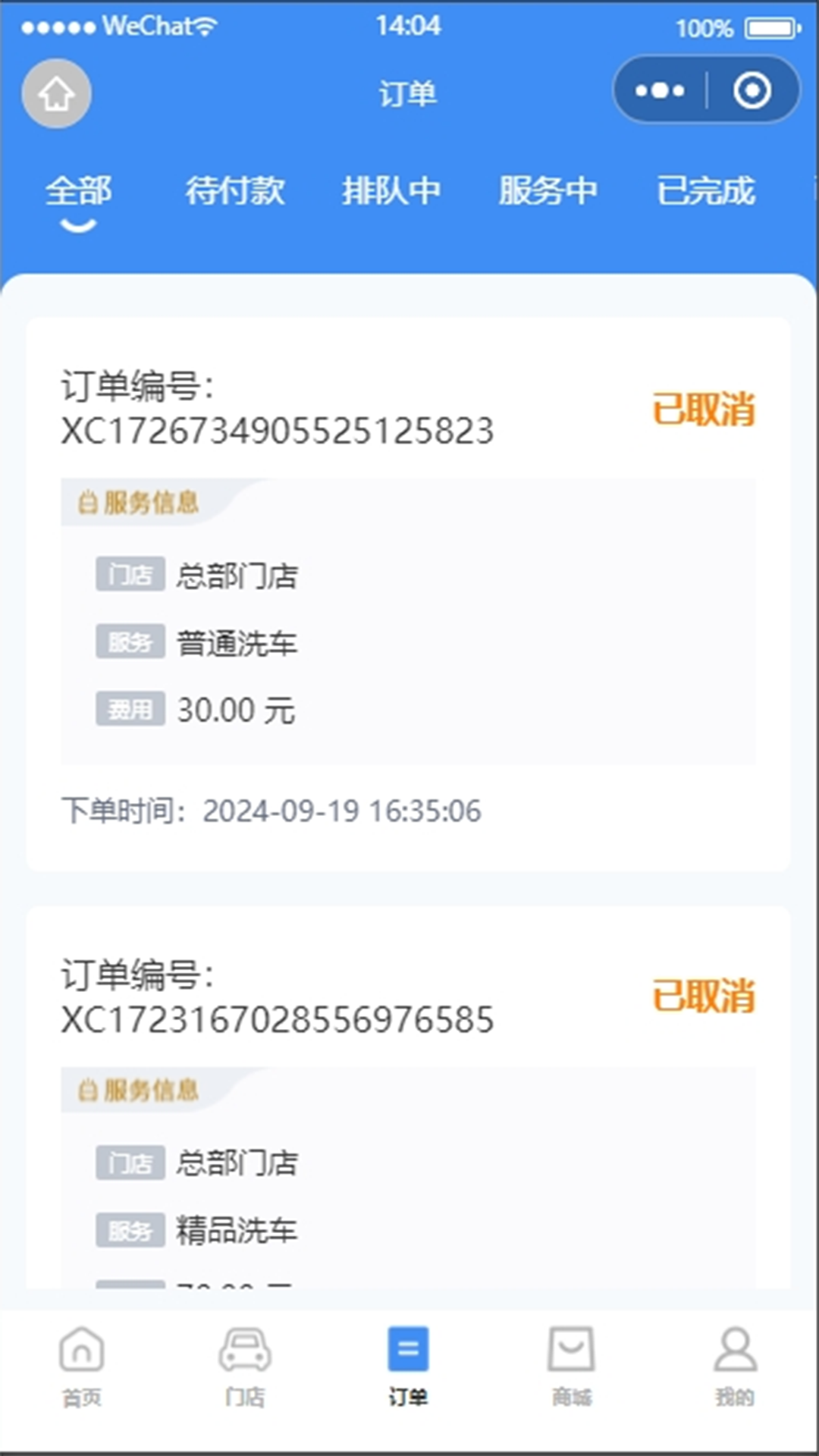This screenshot has width=819, height=1456.
Task: Tap order number XC1726734905525125823
Action: click(x=276, y=432)
